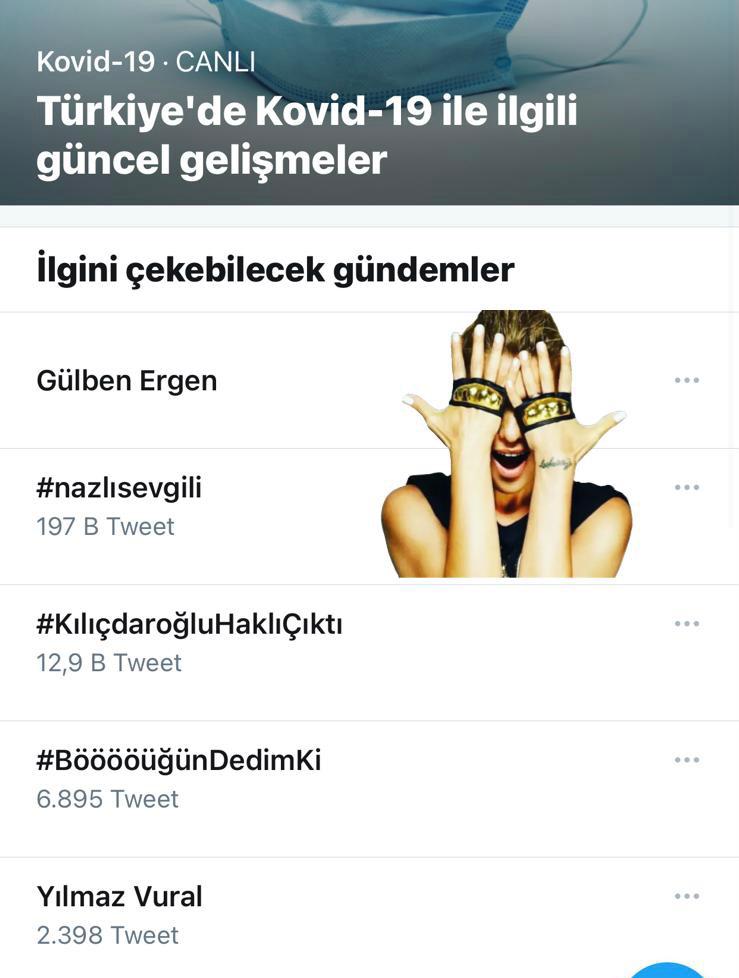Click the İlgini çekebilecek gündemler header
This screenshot has width=739, height=978.
coord(274,268)
